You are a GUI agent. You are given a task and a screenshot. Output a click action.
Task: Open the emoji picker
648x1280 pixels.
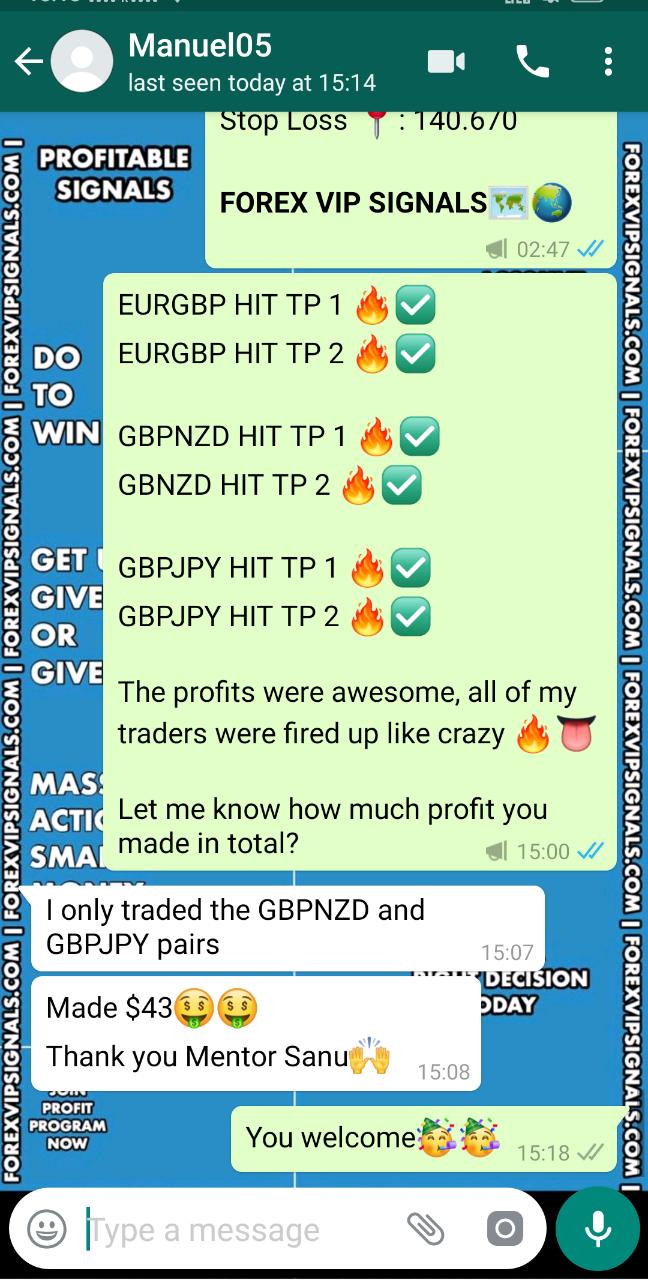(x=46, y=1229)
